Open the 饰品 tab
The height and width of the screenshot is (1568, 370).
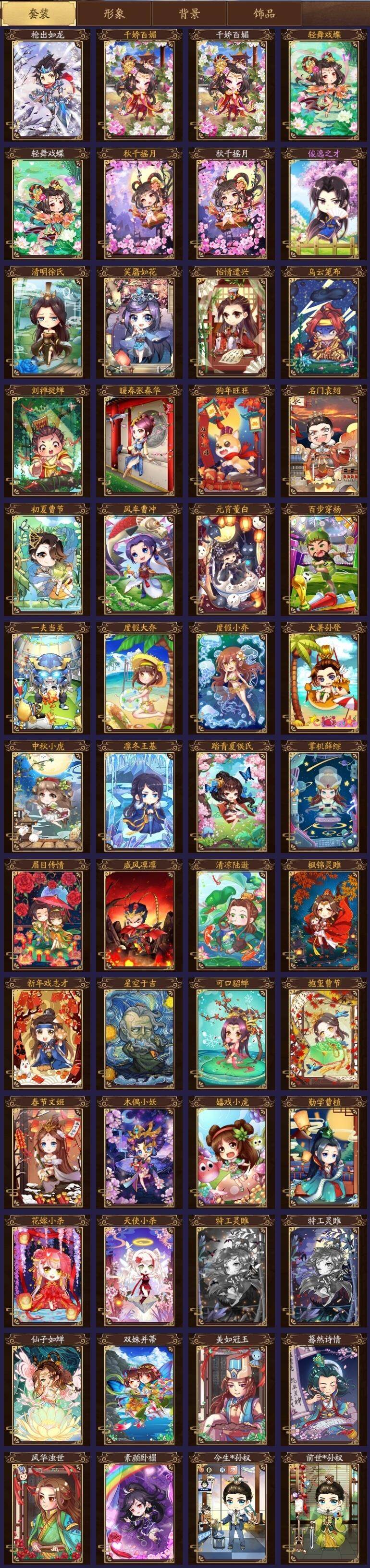pyautogui.click(x=264, y=13)
